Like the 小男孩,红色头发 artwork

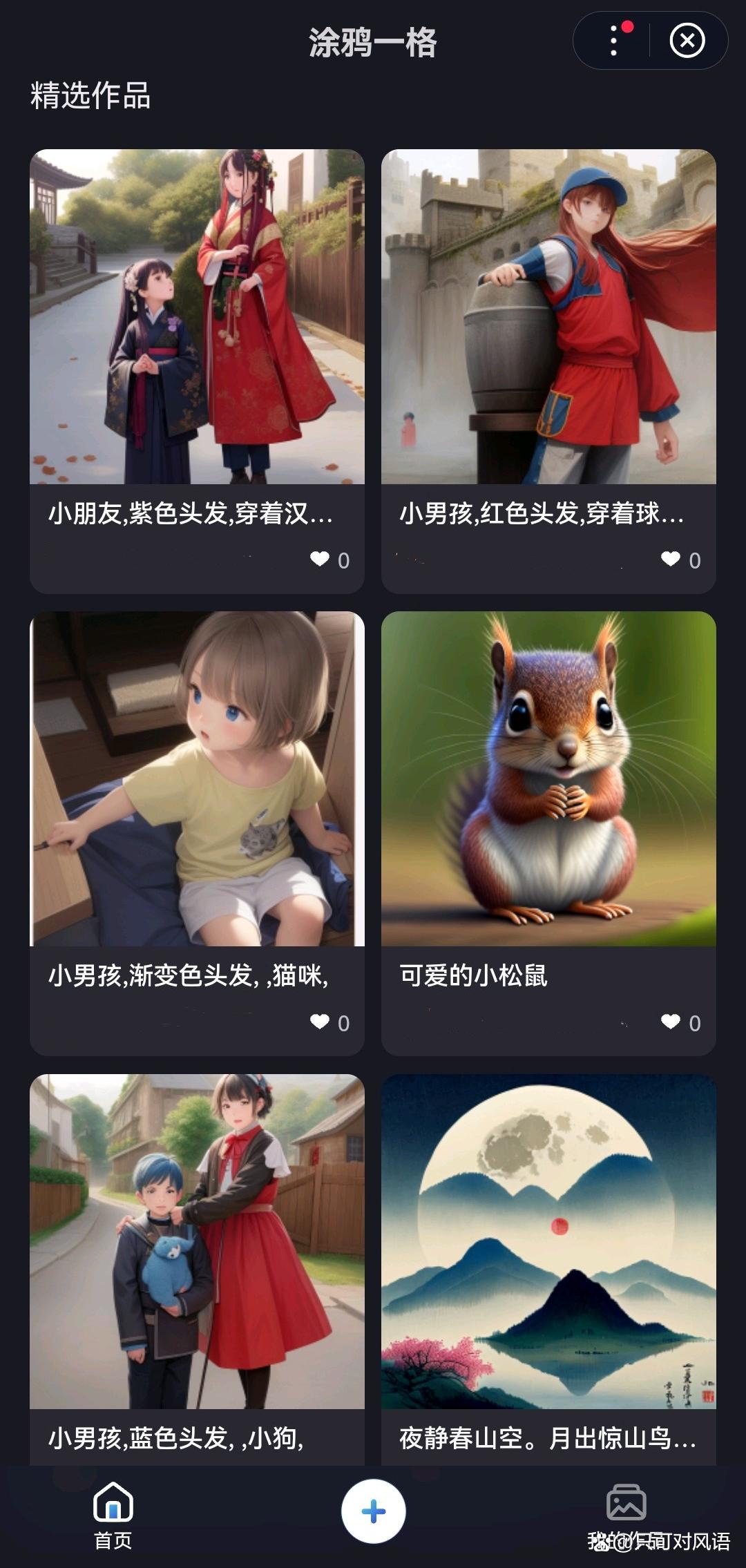[x=671, y=559]
